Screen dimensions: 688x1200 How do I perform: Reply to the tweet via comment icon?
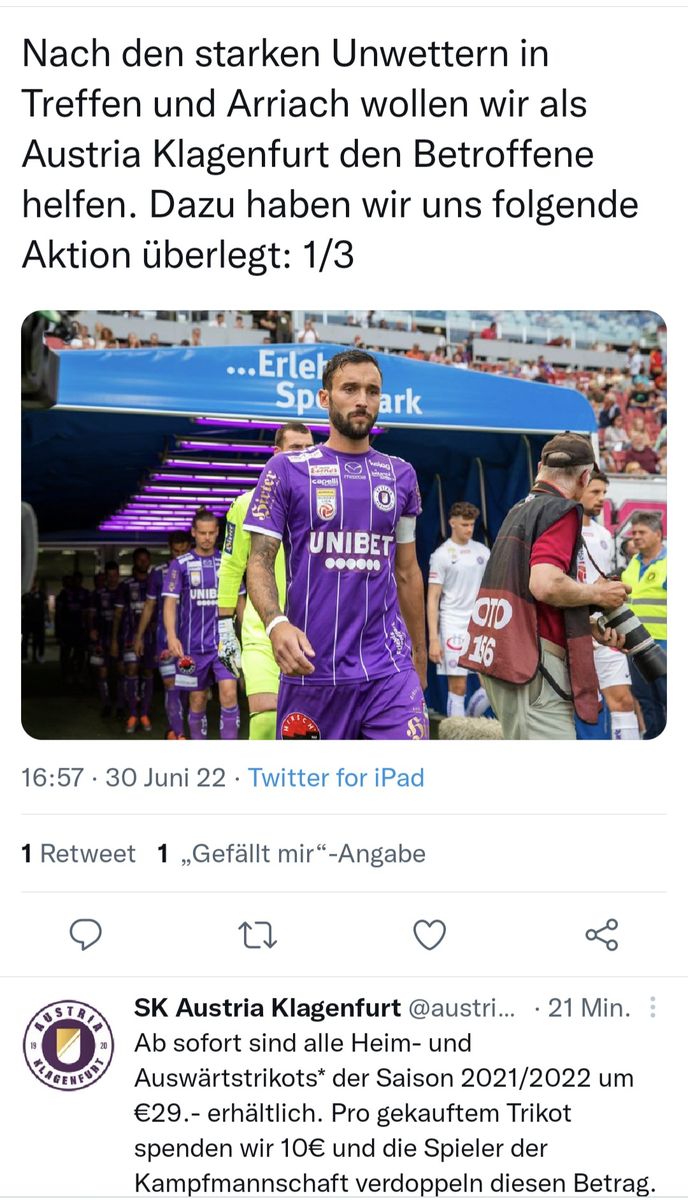tap(86, 934)
